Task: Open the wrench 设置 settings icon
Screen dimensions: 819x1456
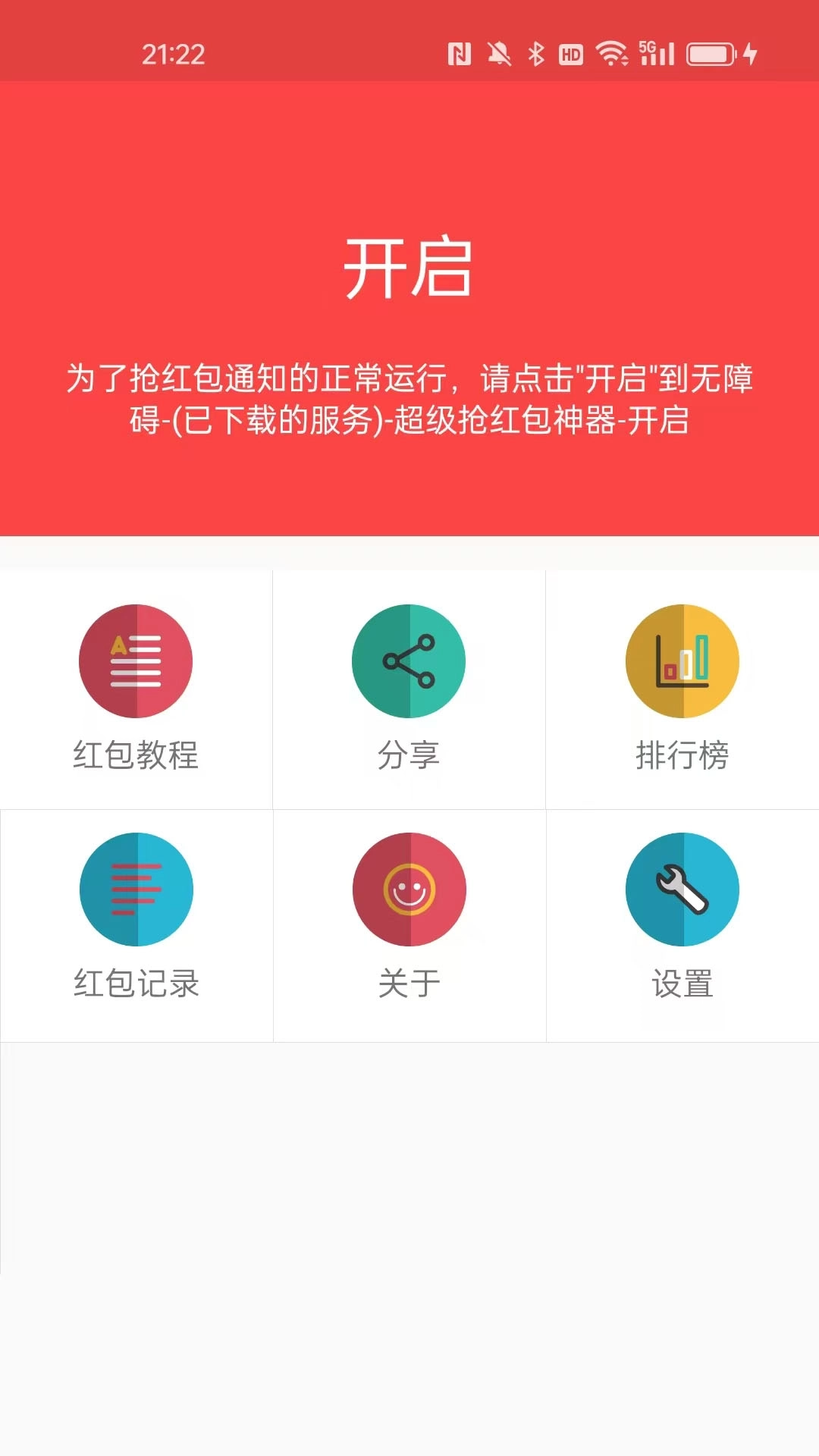Action: (x=682, y=890)
